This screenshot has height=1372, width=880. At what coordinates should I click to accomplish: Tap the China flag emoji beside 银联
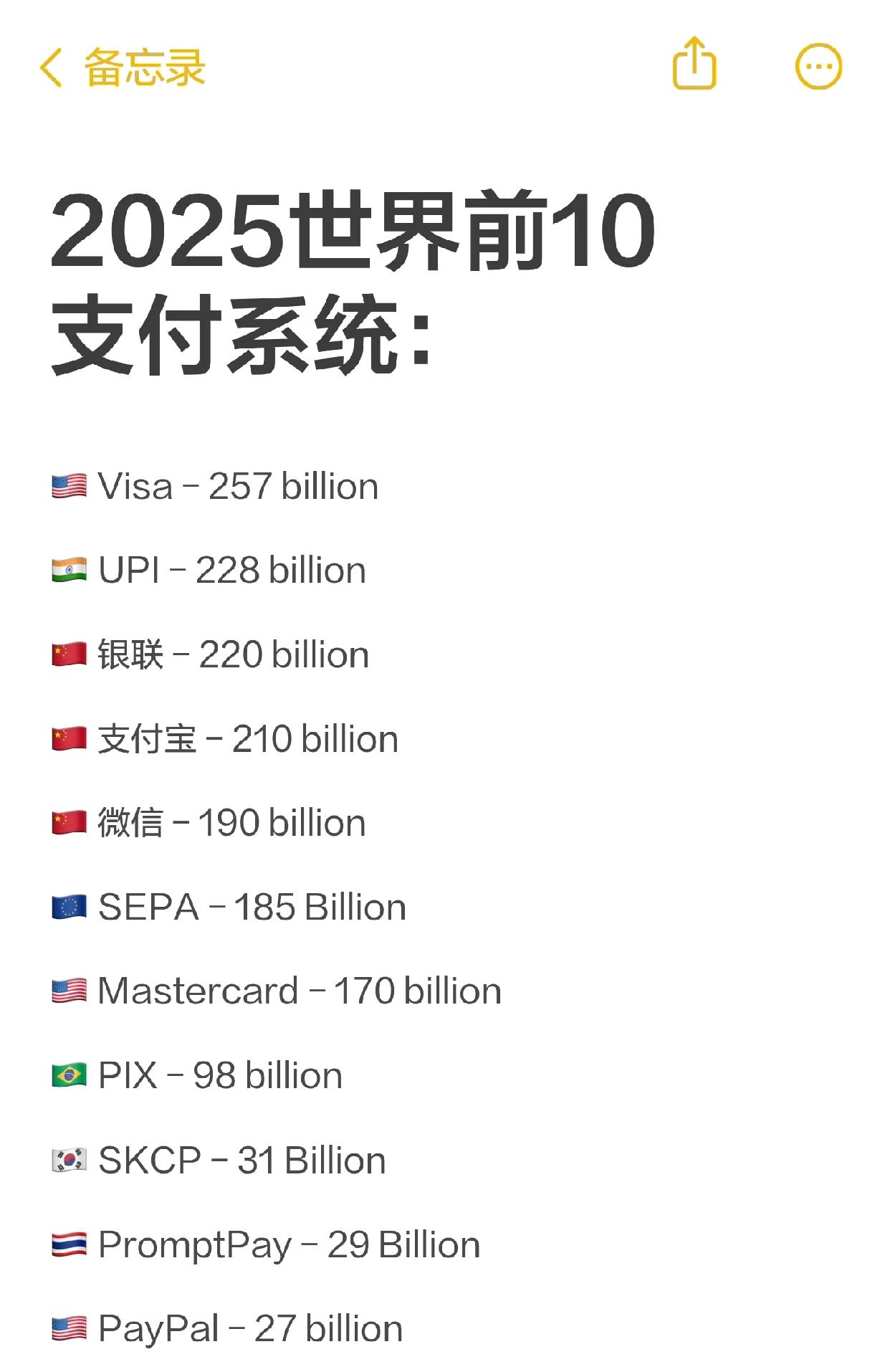point(68,654)
